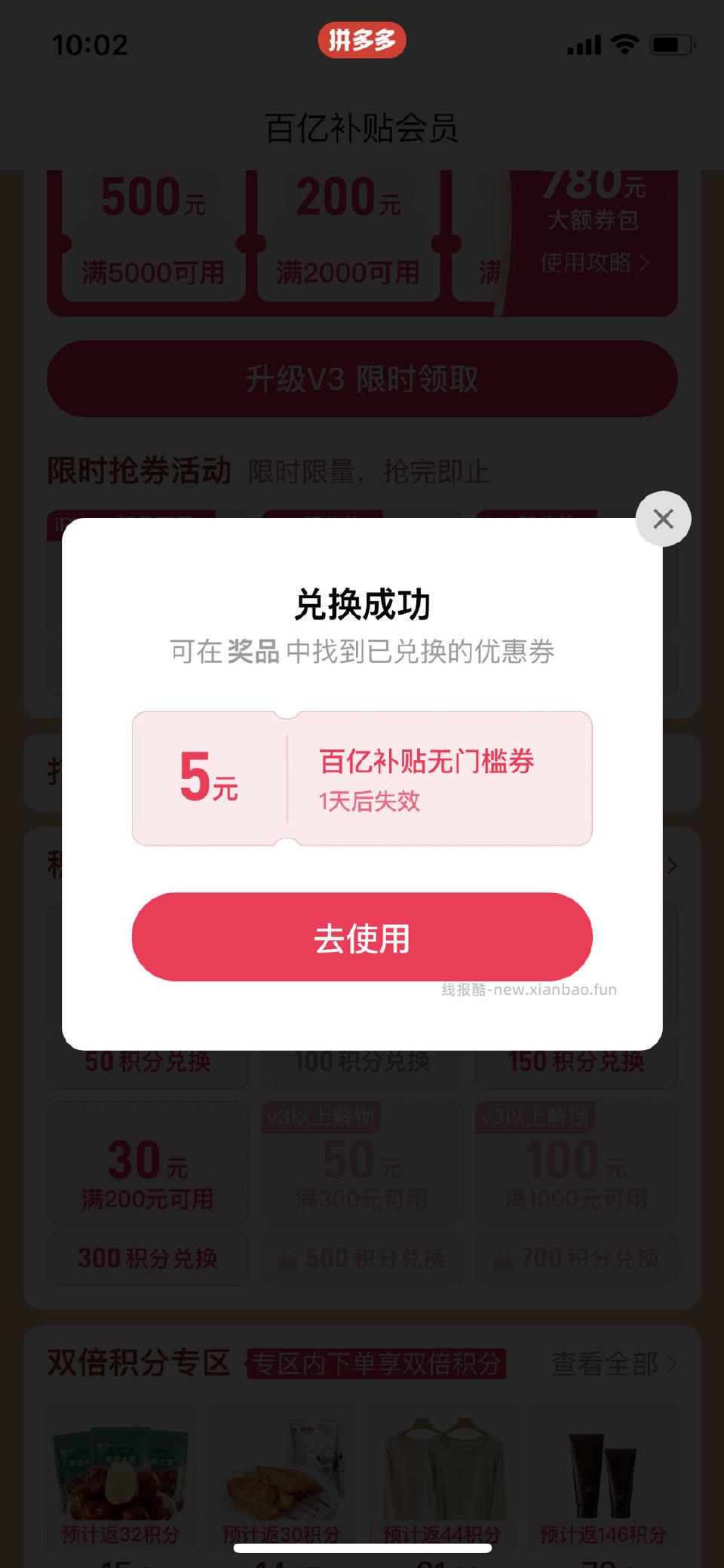Dismiss the 兑换成功 dialog with the X
724x1568 pixels.
(x=663, y=519)
